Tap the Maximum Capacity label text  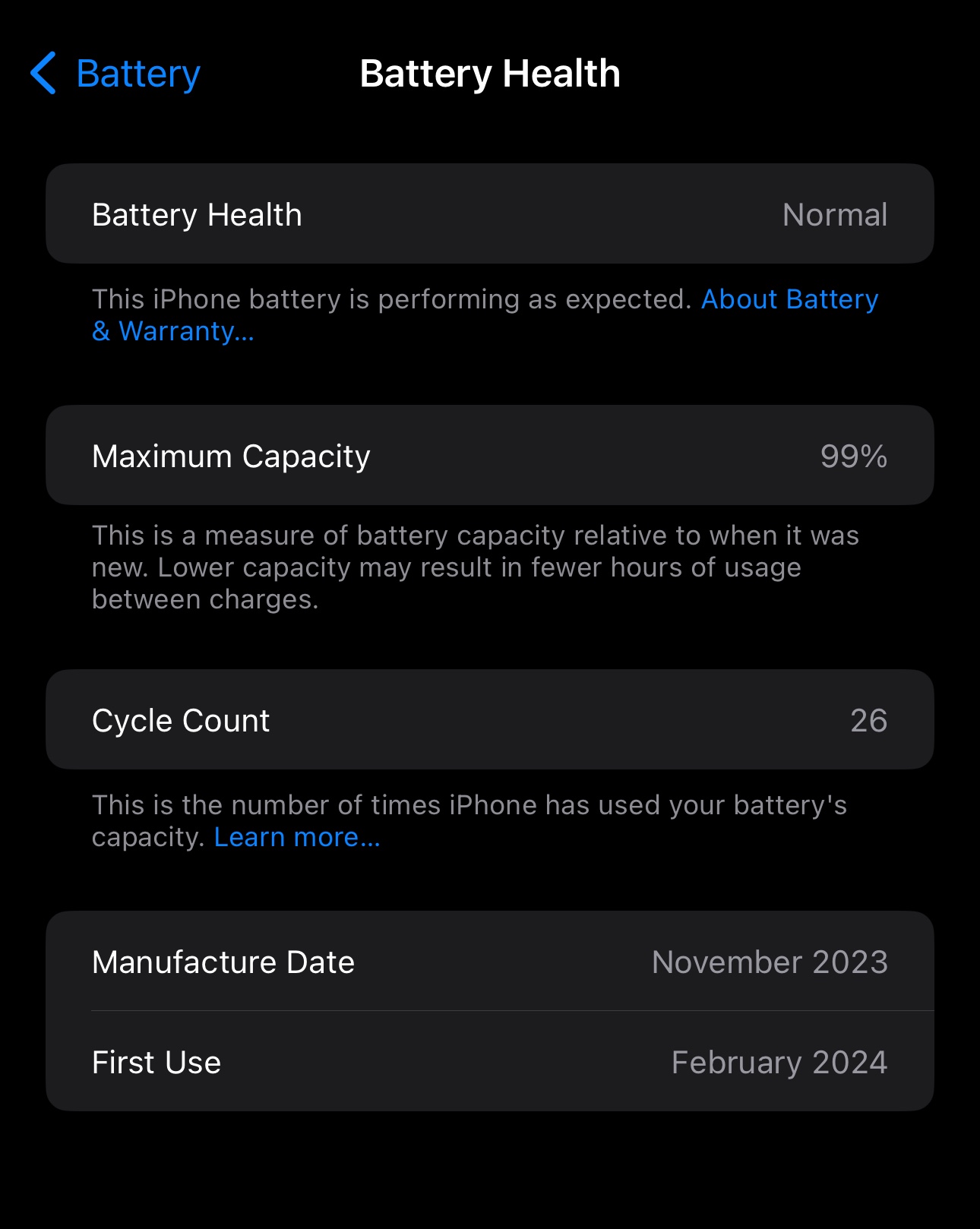pyautogui.click(x=230, y=456)
